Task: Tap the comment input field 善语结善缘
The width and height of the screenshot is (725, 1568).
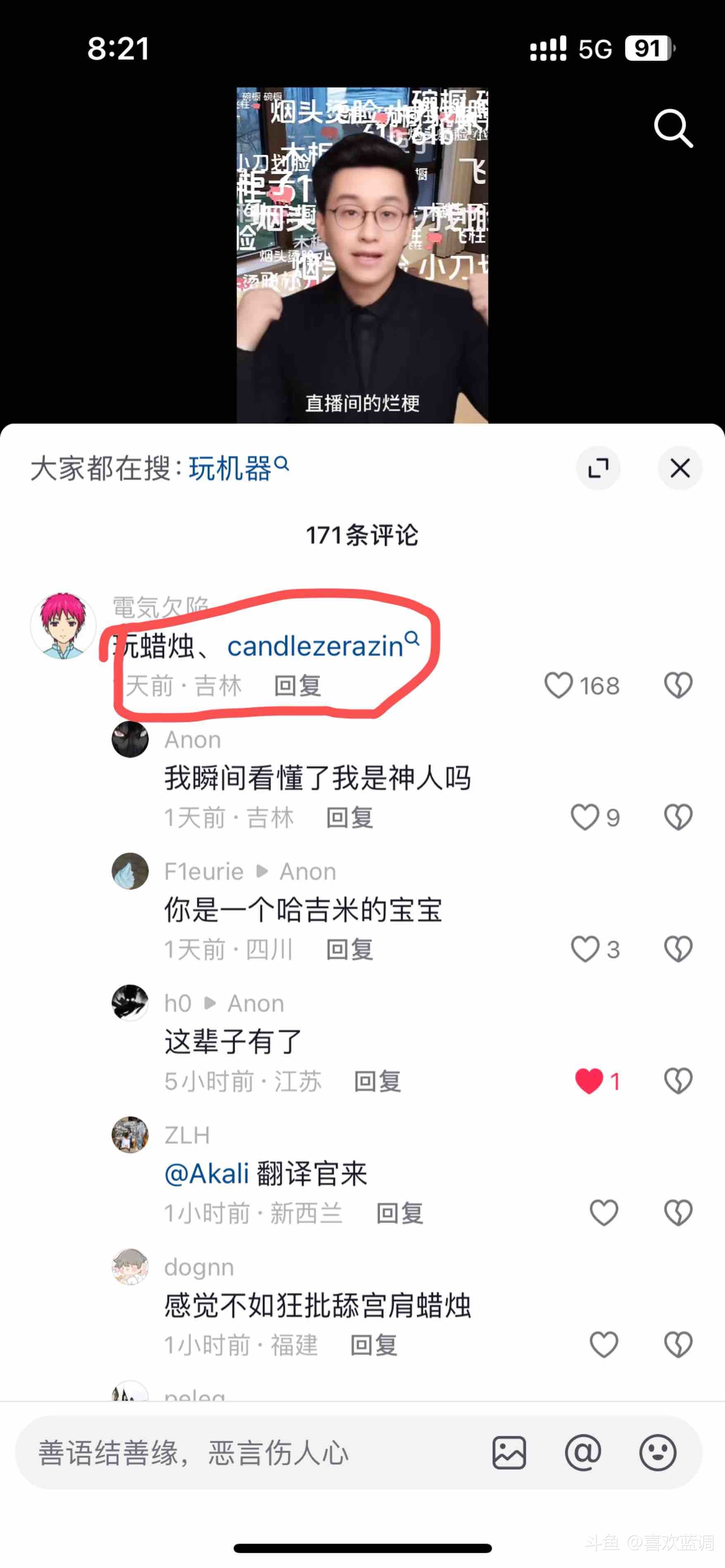Action: click(x=244, y=1453)
